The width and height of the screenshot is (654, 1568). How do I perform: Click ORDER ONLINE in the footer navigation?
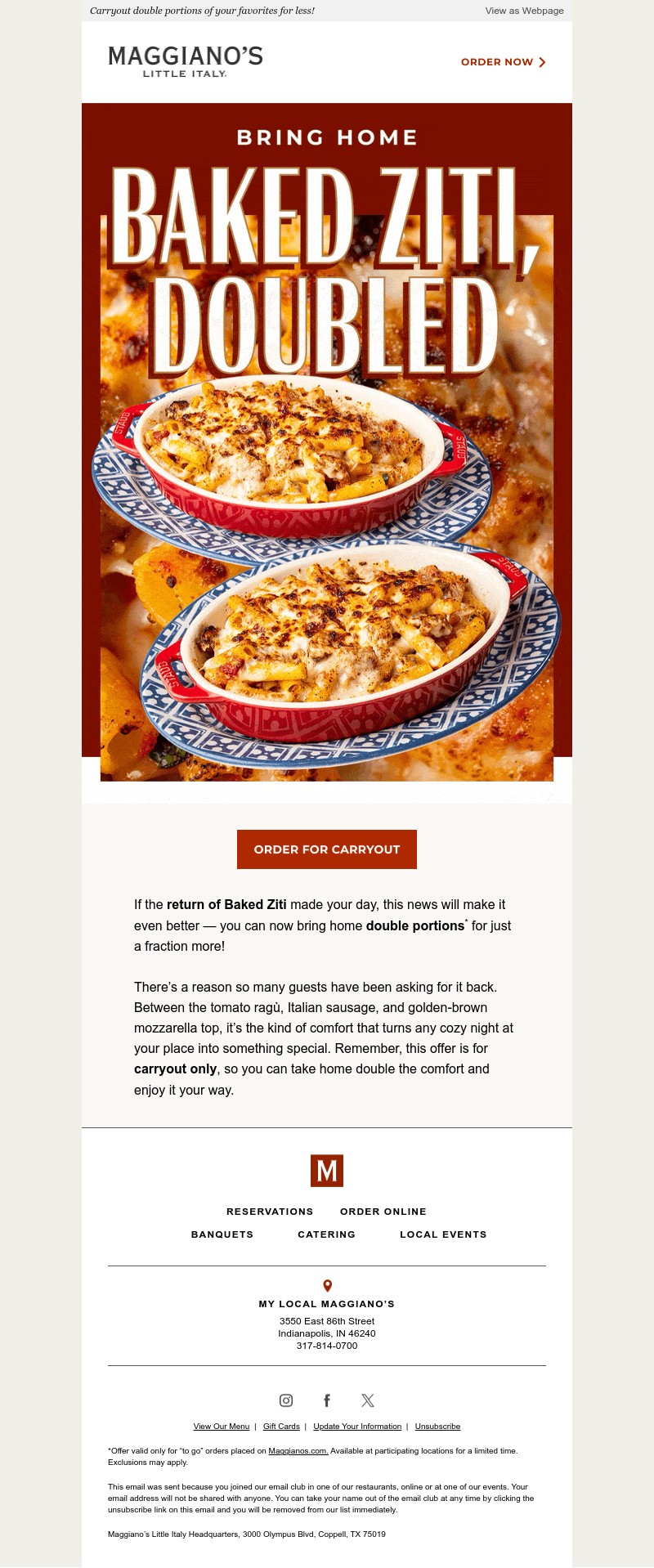pos(383,1212)
